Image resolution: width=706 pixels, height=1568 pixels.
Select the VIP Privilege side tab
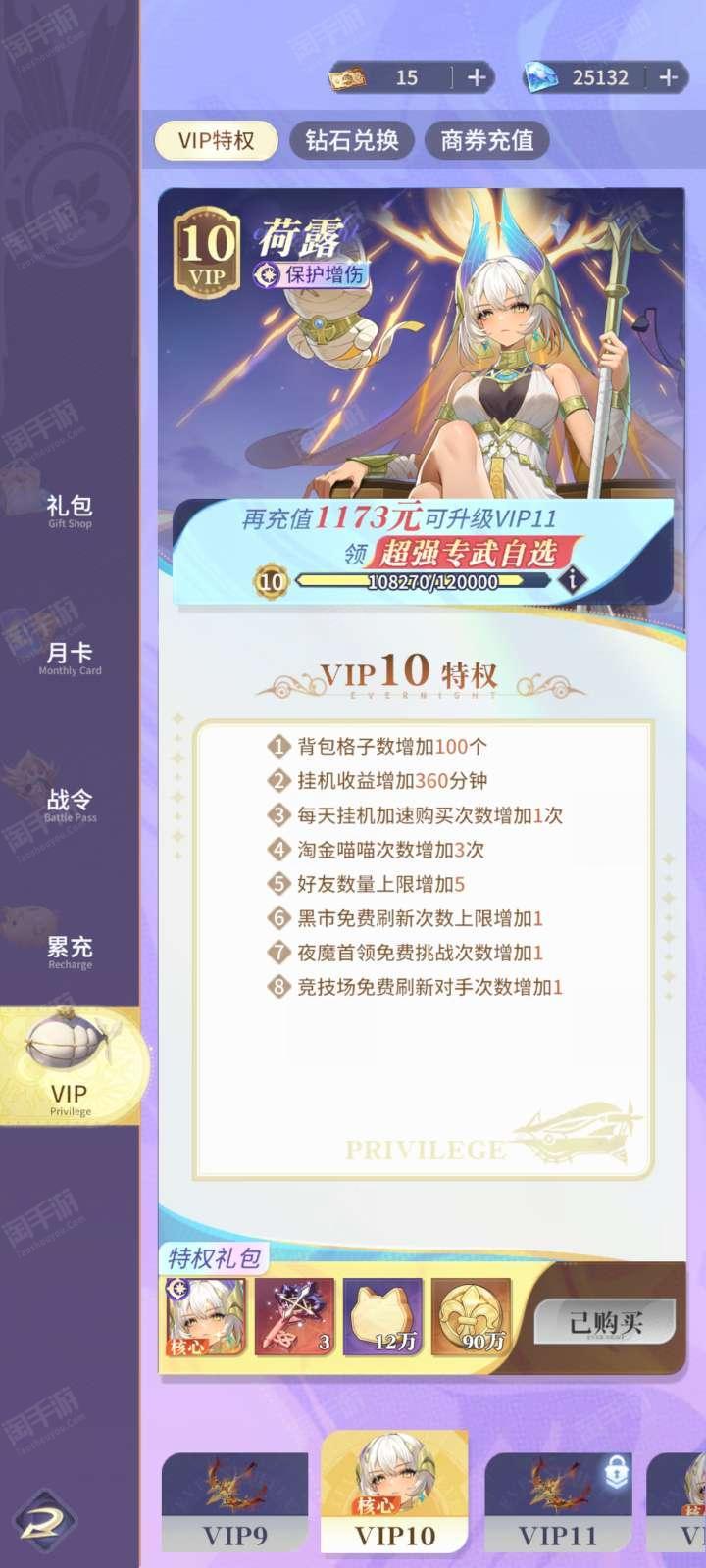pos(71,1066)
